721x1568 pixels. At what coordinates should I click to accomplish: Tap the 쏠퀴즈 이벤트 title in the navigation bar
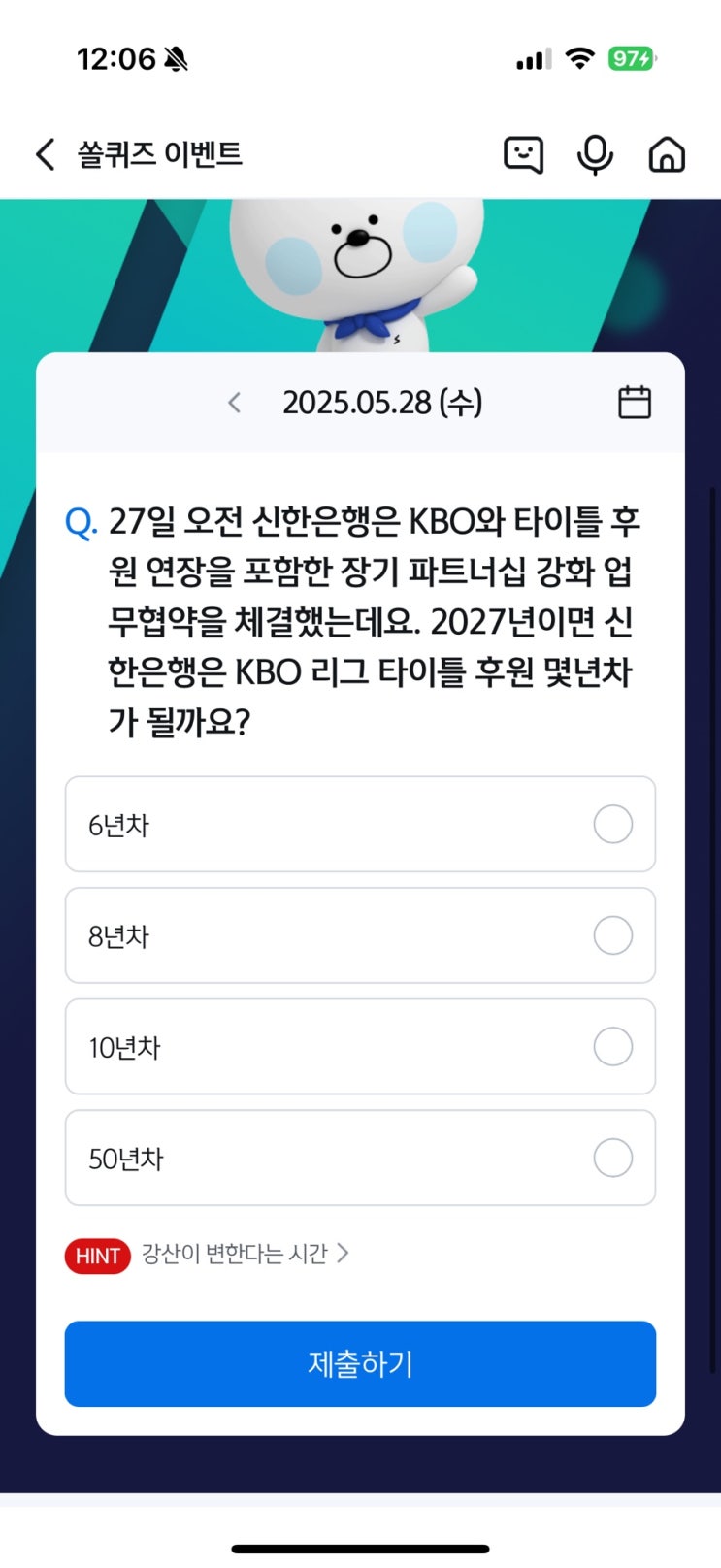(x=158, y=153)
